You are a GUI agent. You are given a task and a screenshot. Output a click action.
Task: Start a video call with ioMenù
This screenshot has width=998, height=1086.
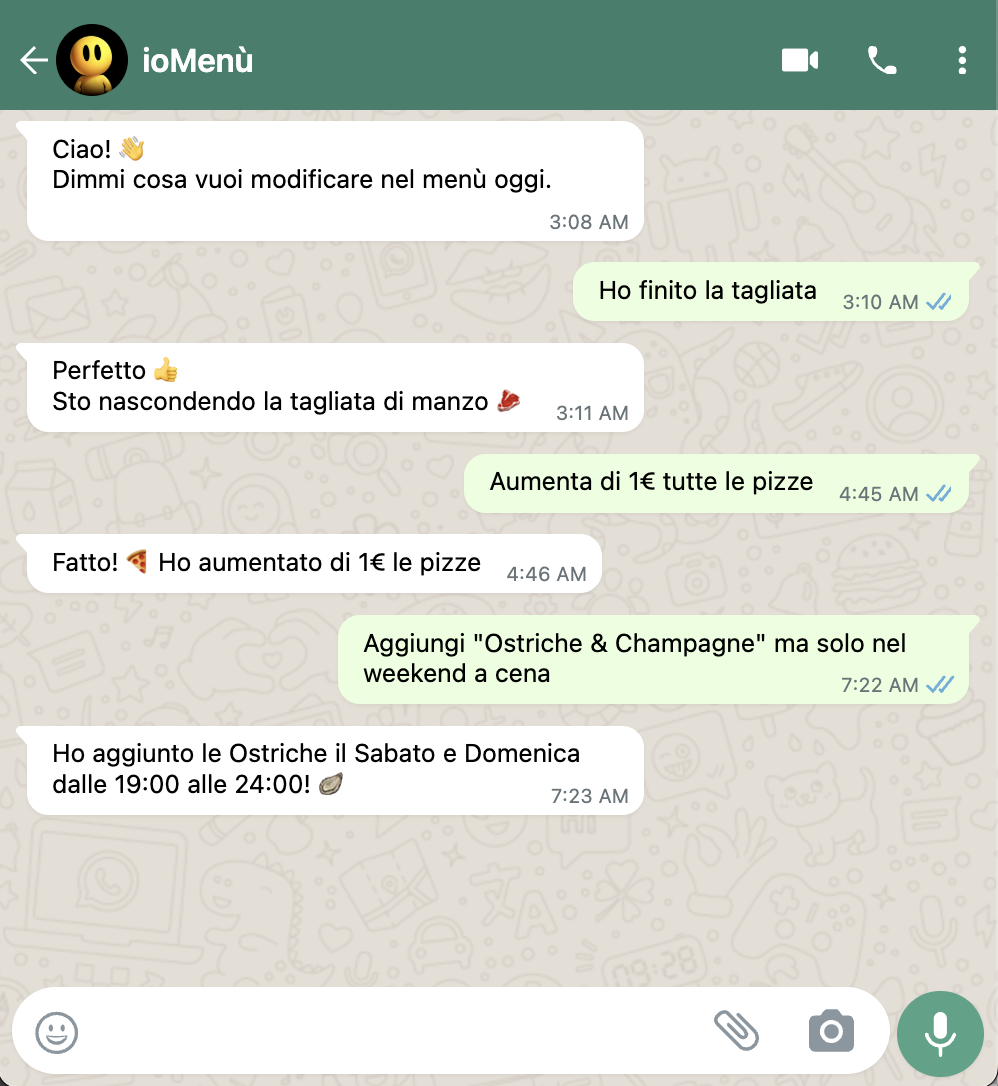799,61
